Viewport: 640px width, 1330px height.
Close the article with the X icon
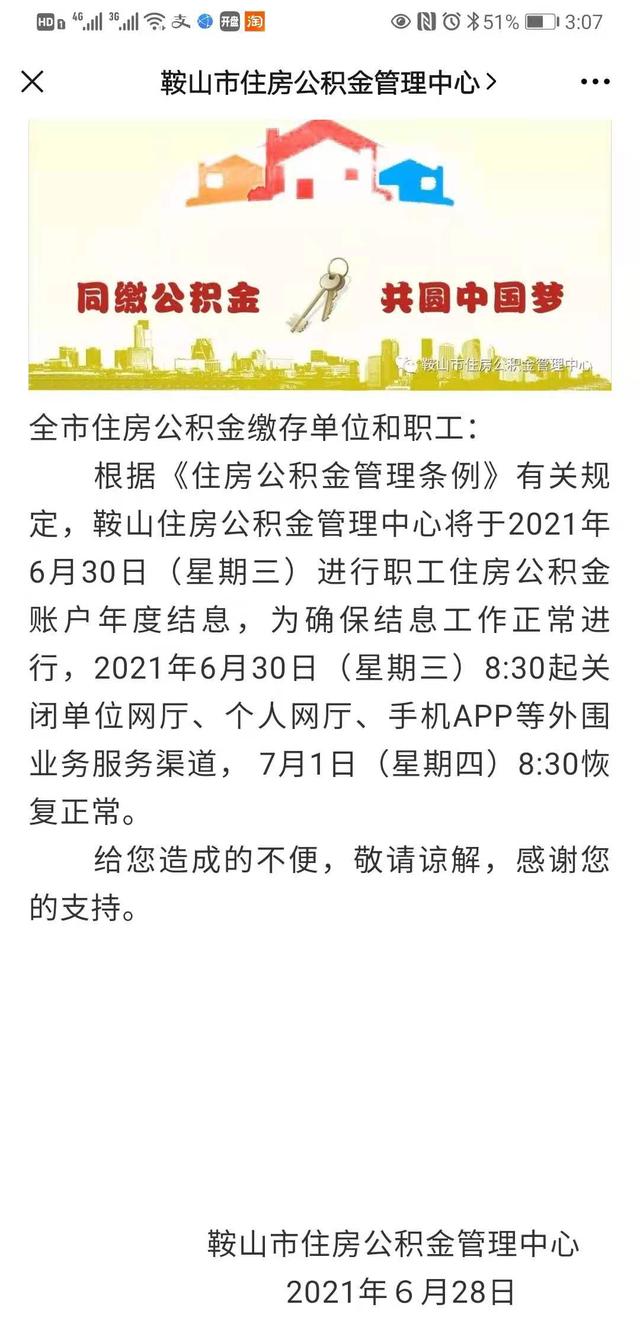point(33,82)
